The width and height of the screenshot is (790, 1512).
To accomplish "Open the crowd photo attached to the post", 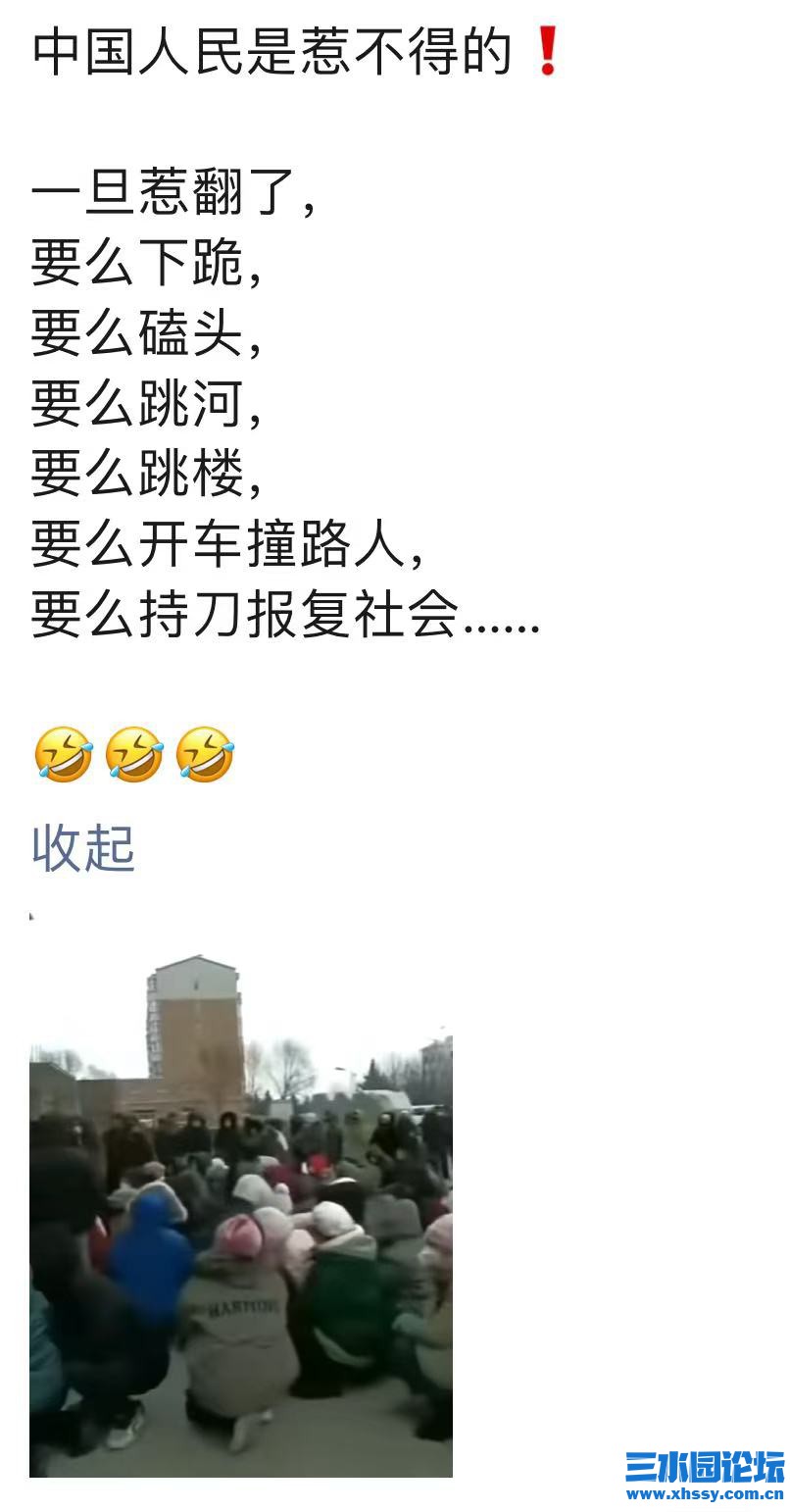I will pos(241,1216).
